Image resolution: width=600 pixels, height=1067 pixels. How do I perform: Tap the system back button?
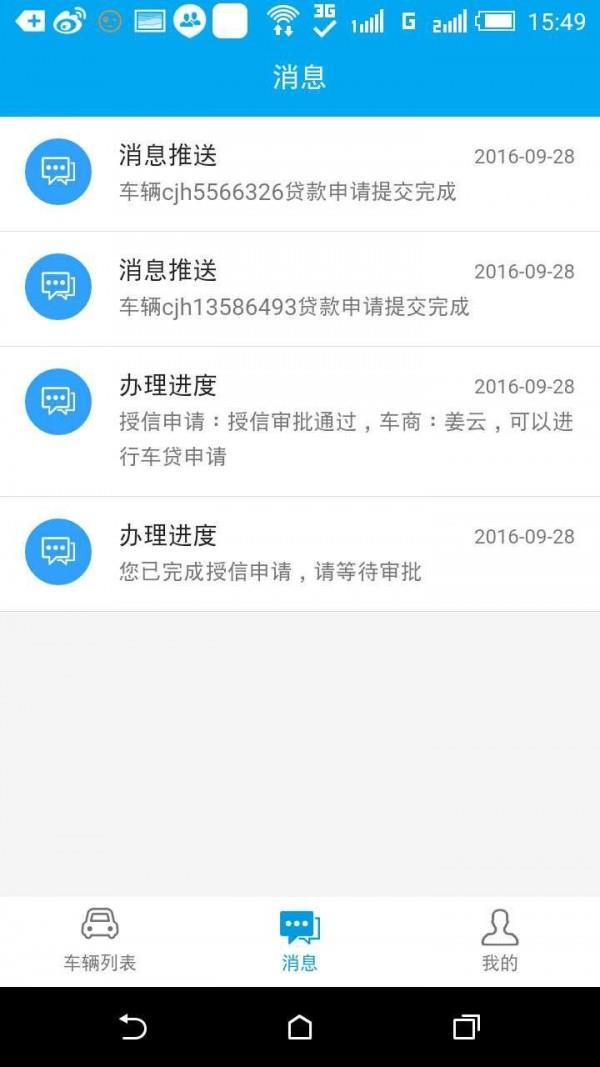(133, 1027)
